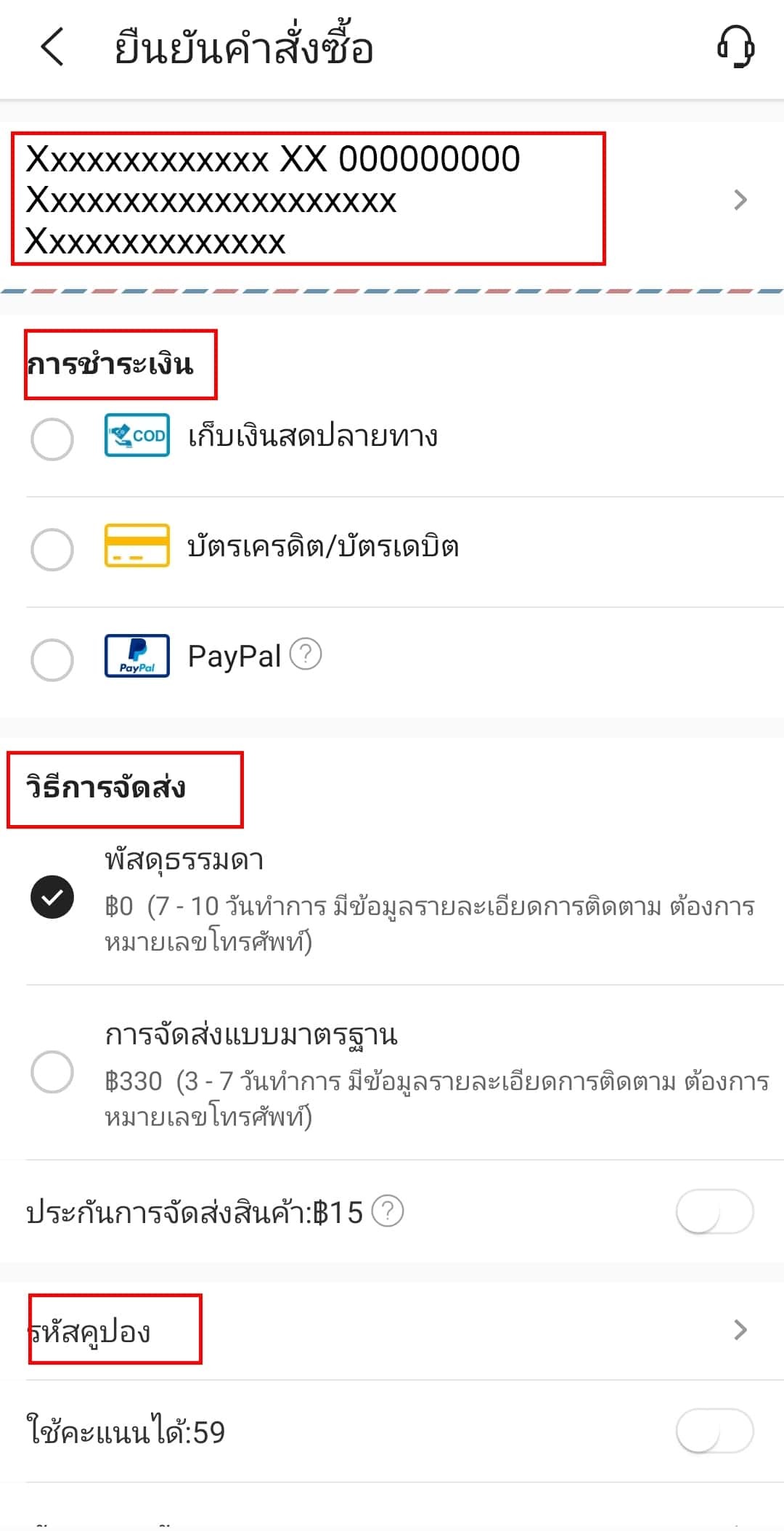784x1531 pixels.
Task: Open the รหัสคูปอง coupon code row
Action: coord(392,1331)
